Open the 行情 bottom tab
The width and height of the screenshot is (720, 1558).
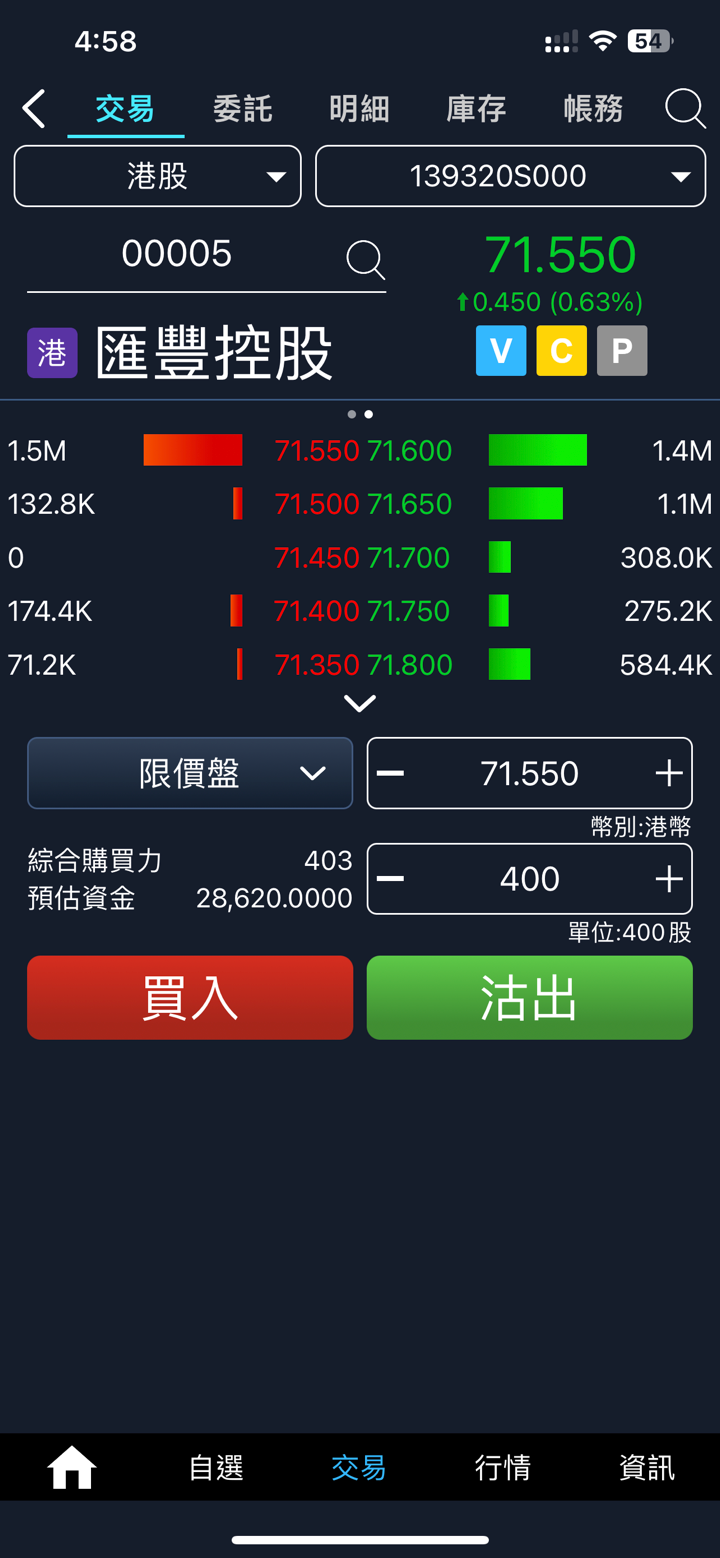502,1468
